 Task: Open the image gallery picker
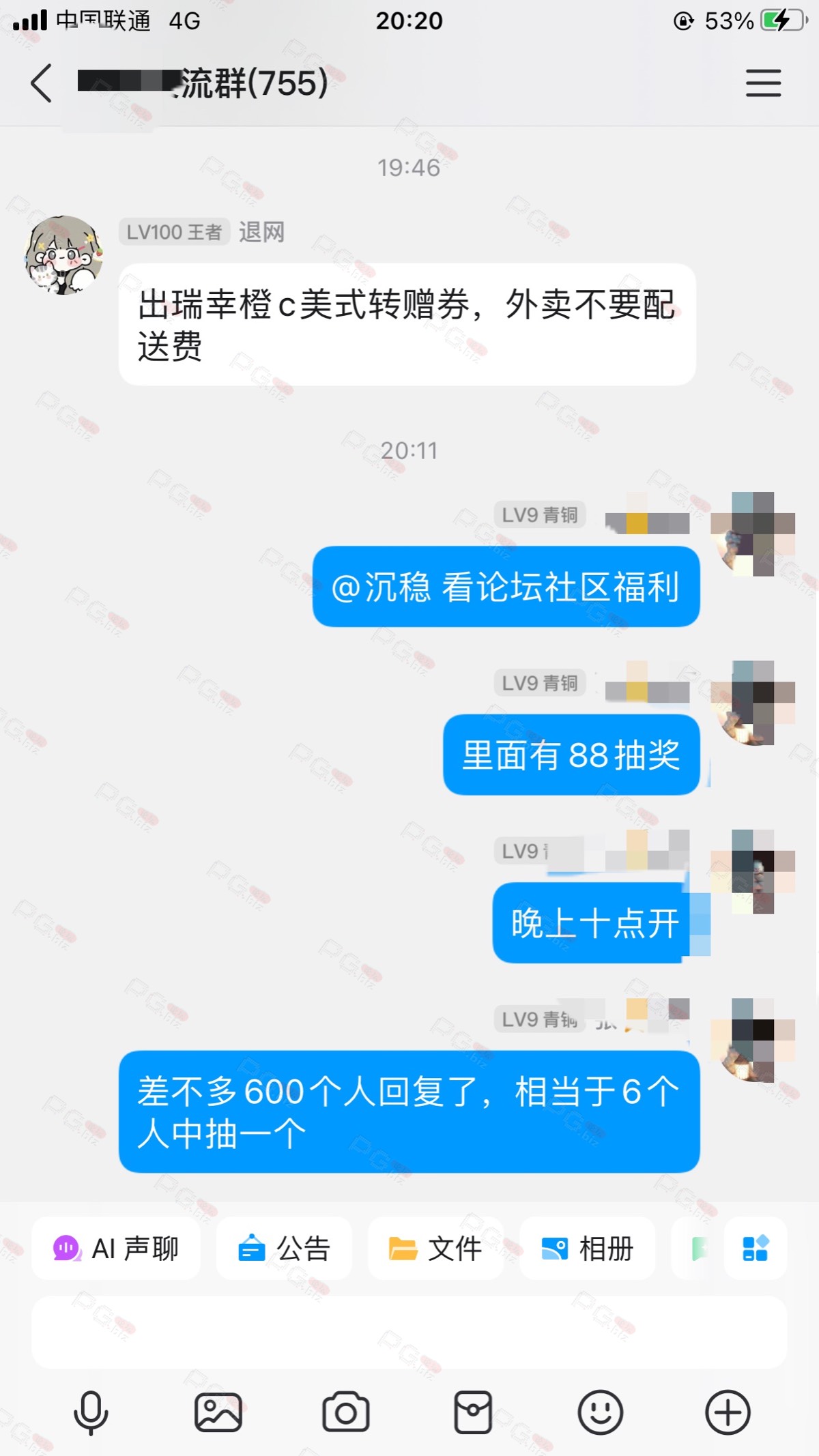point(218,1412)
